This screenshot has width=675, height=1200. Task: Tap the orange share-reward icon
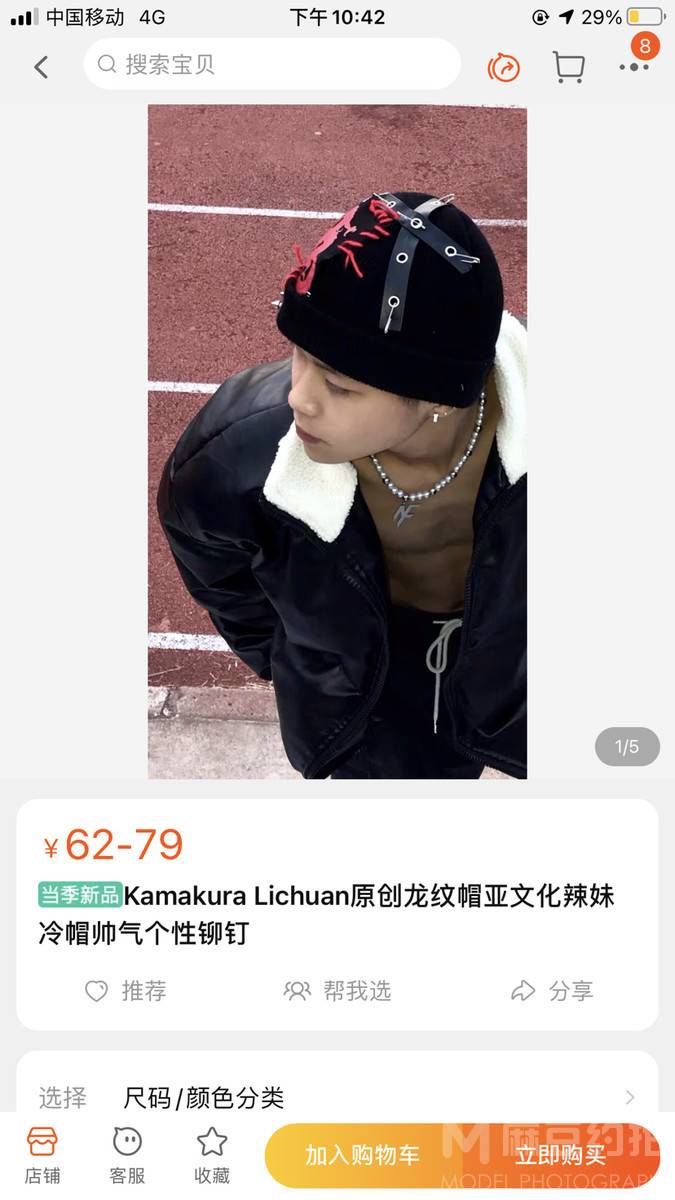[x=504, y=67]
